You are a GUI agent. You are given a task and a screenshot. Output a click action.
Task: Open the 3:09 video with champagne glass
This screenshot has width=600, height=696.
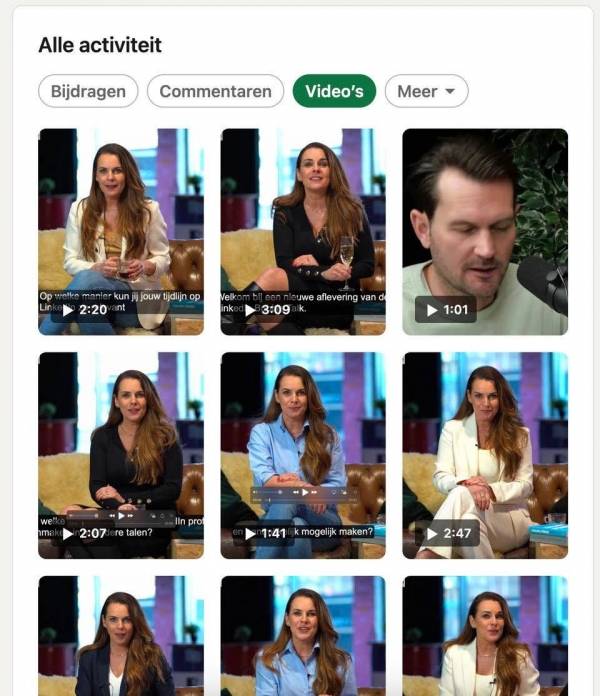(x=303, y=232)
